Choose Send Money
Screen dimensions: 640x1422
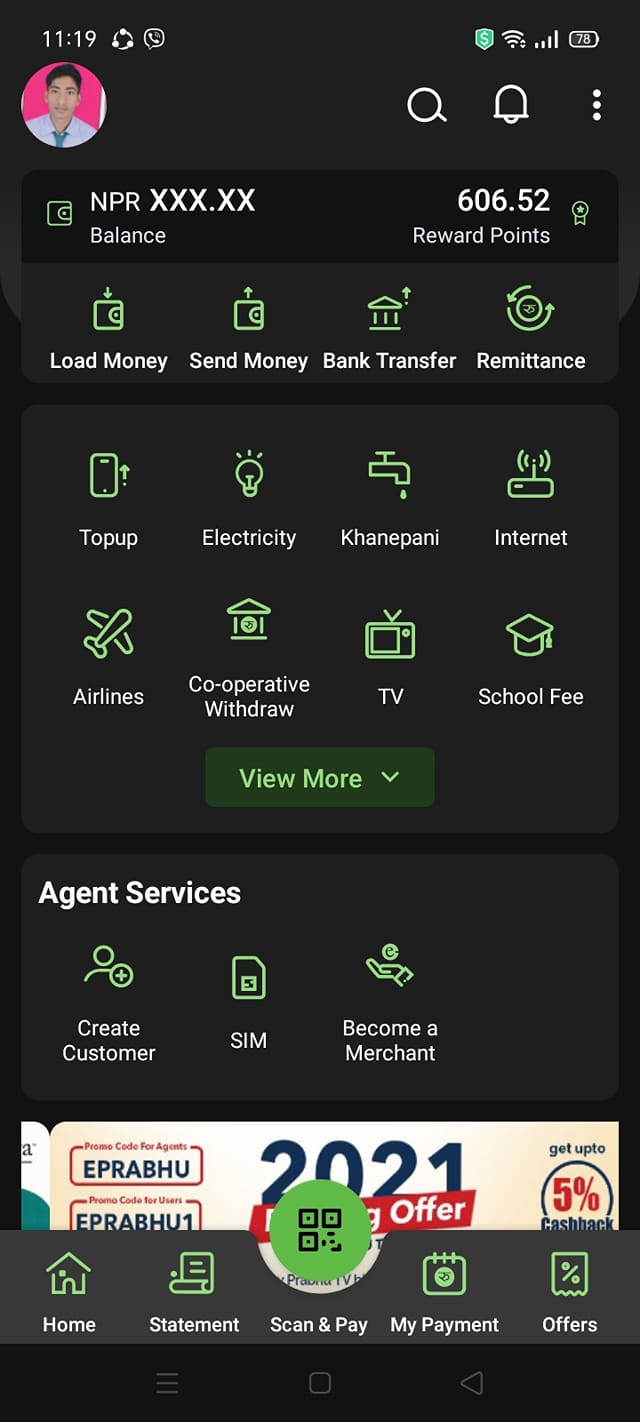249,329
